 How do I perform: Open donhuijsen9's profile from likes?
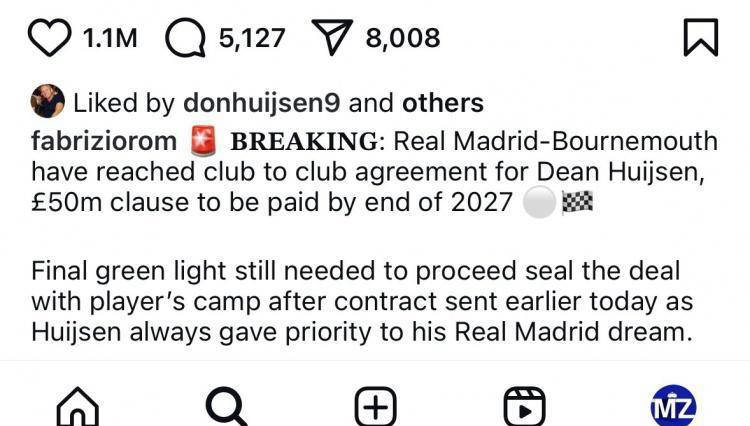259,102
